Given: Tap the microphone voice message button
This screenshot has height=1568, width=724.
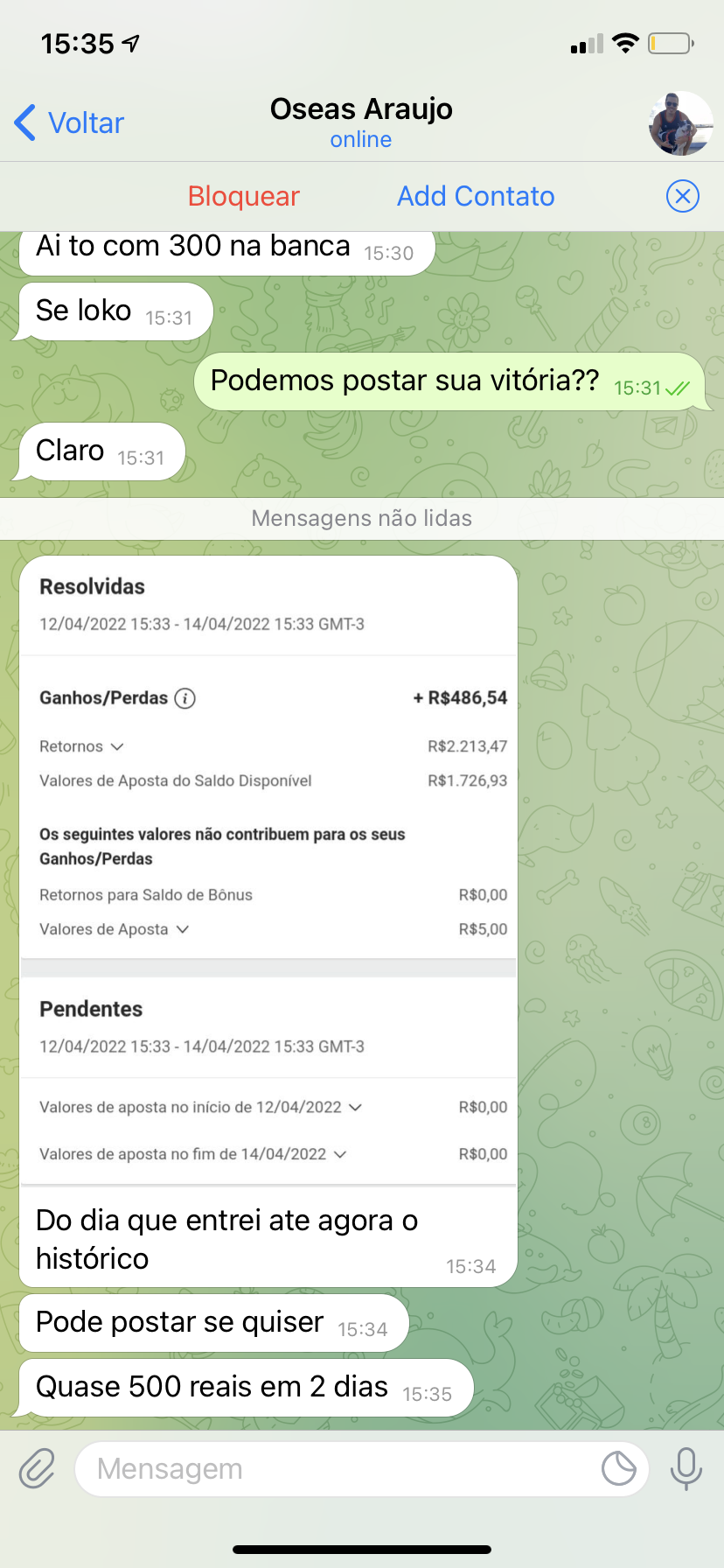Looking at the screenshot, I should [x=686, y=1468].
